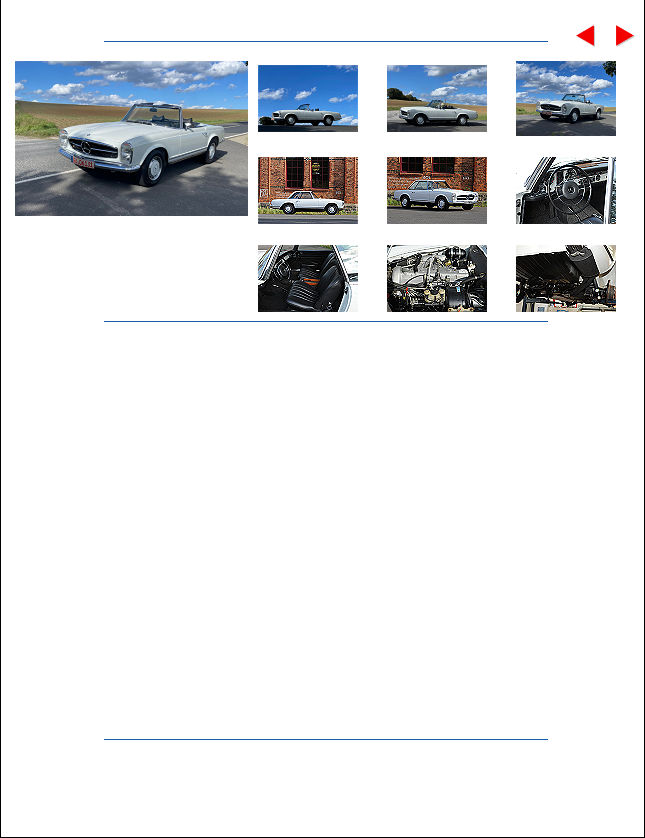Open the front-quarter thumbnail with a tree behind
Screen dimensions: 645x838
(x=566, y=98)
